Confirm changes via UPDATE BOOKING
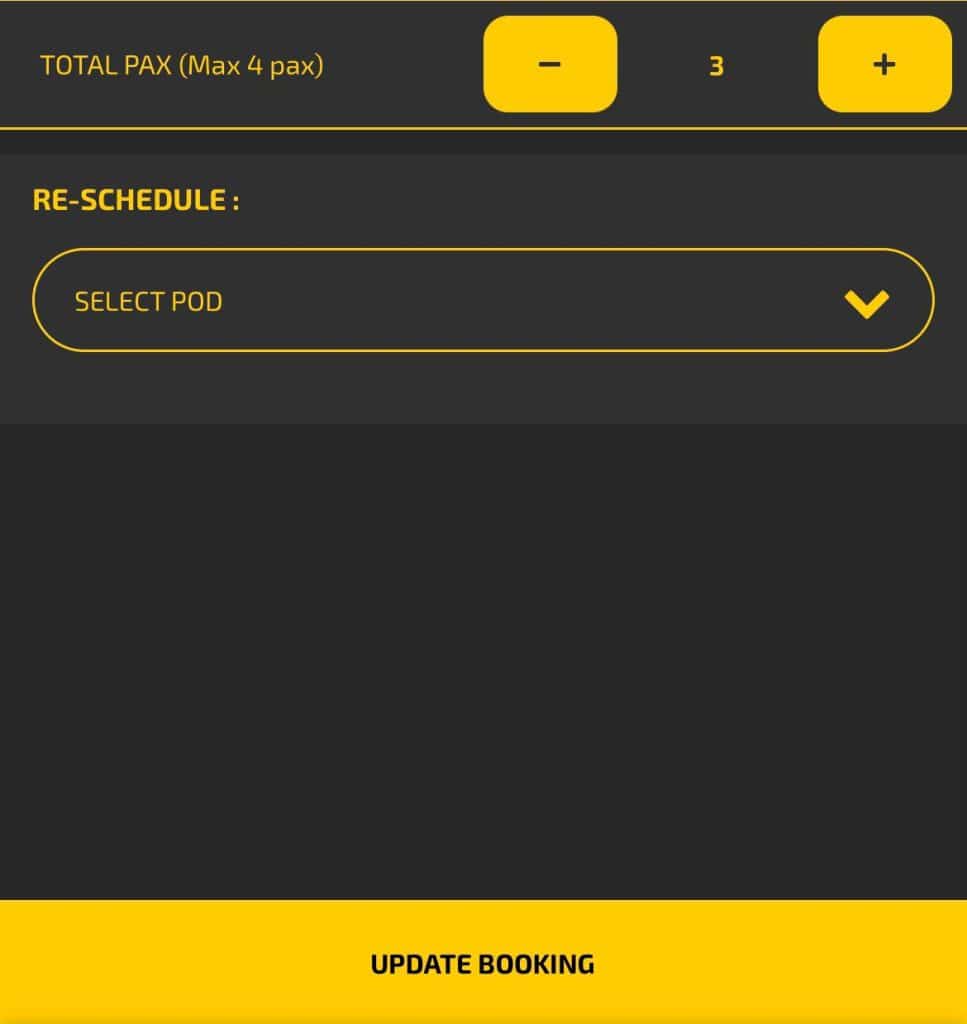The image size is (967, 1024). 483,963
